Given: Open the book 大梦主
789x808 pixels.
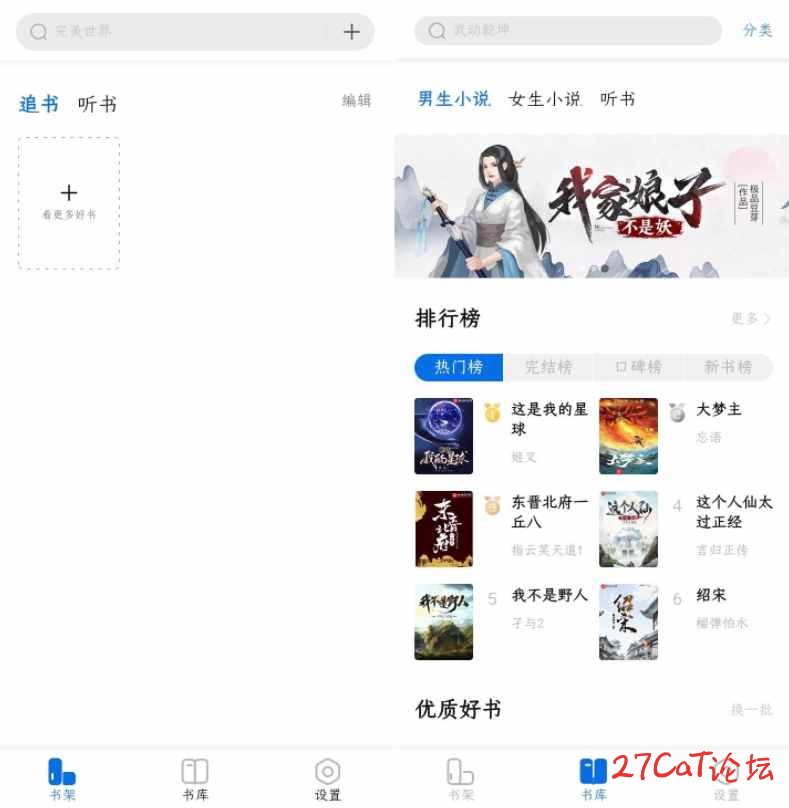Looking at the screenshot, I should point(718,410).
